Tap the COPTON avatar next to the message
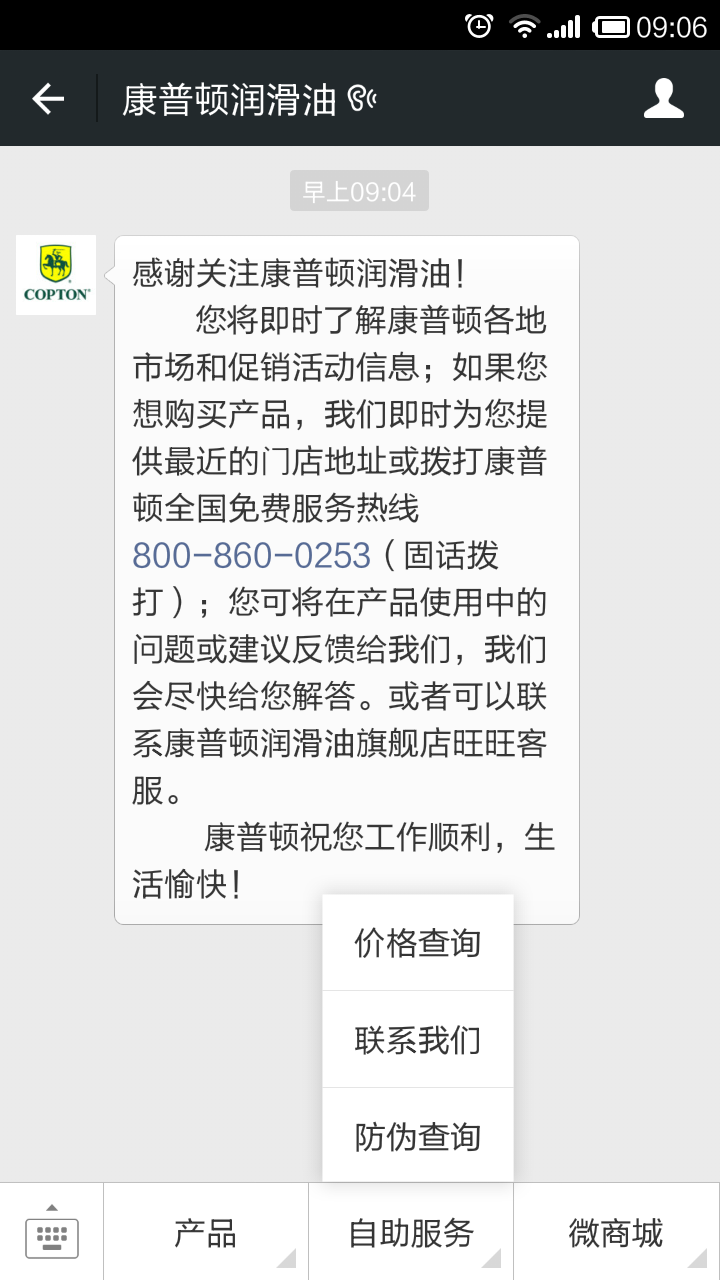The width and height of the screenshot is (720, 1280). click(56, 274)
